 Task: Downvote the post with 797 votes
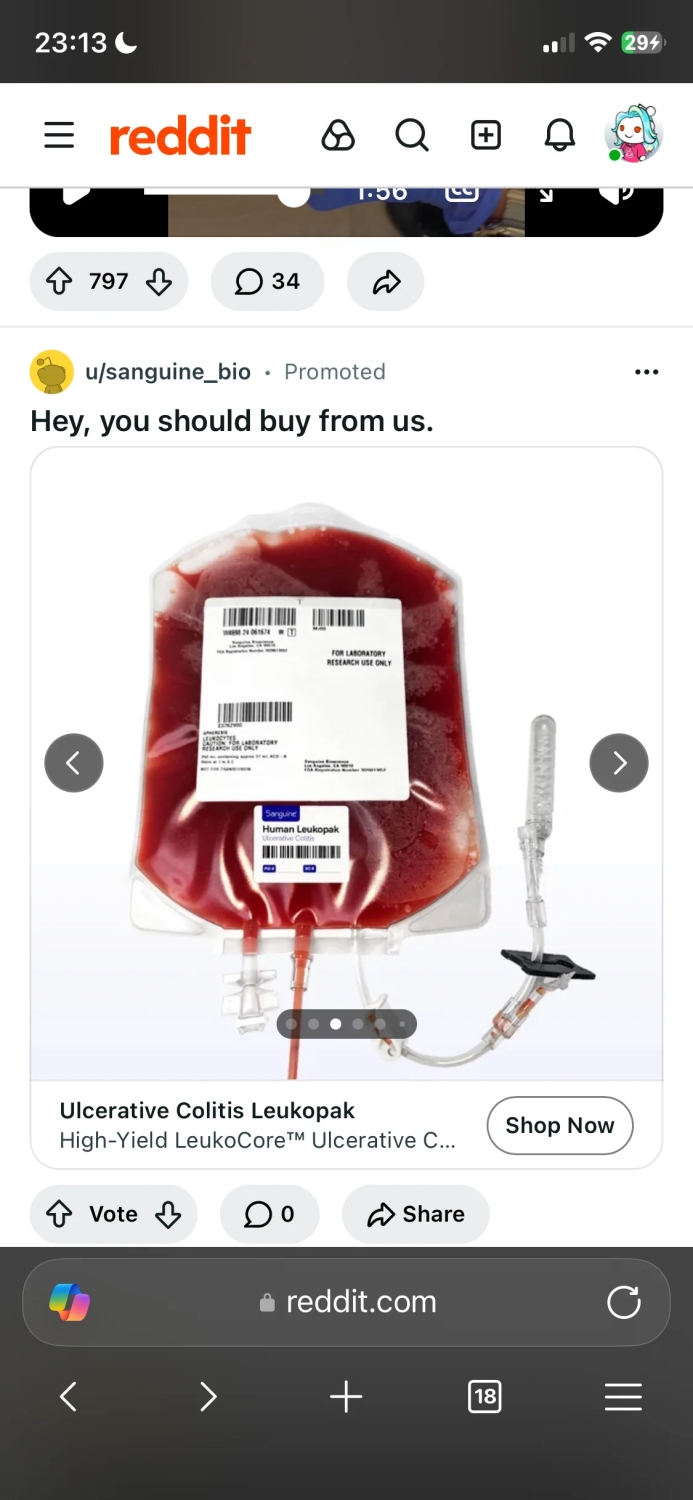point(159,282)
